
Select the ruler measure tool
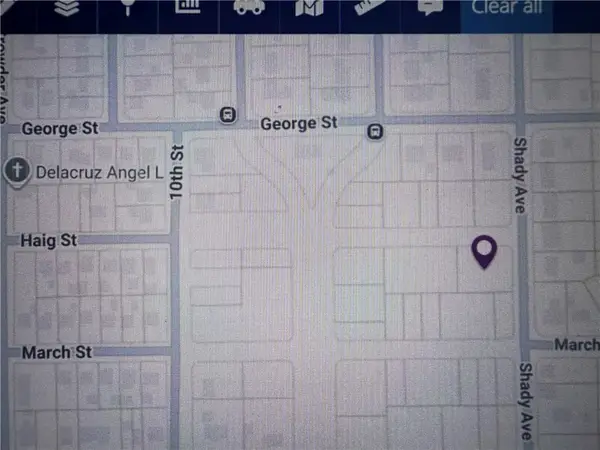click(x=370, y=7)
